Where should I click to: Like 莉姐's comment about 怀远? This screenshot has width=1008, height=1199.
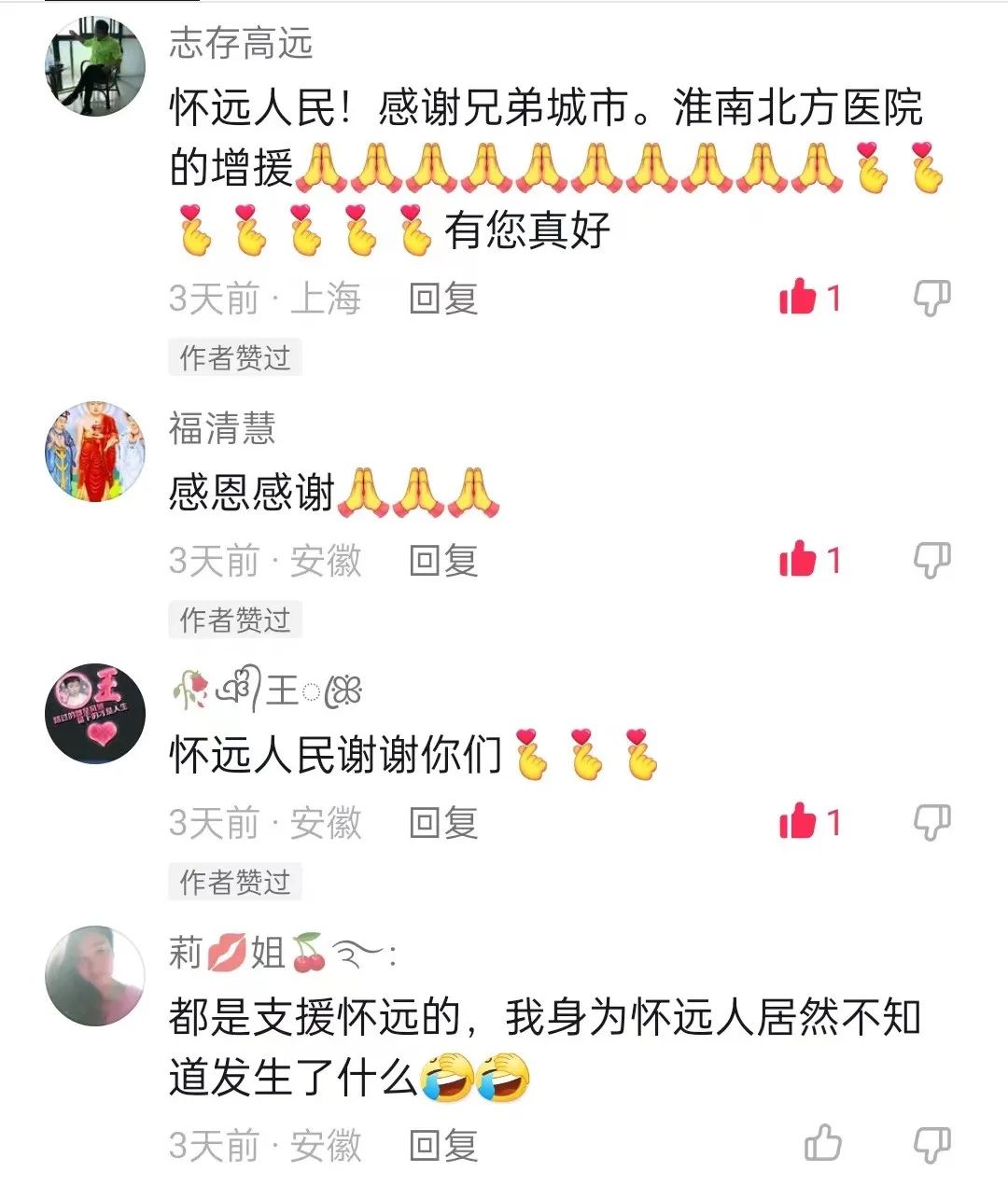[x=822, y=1145]
